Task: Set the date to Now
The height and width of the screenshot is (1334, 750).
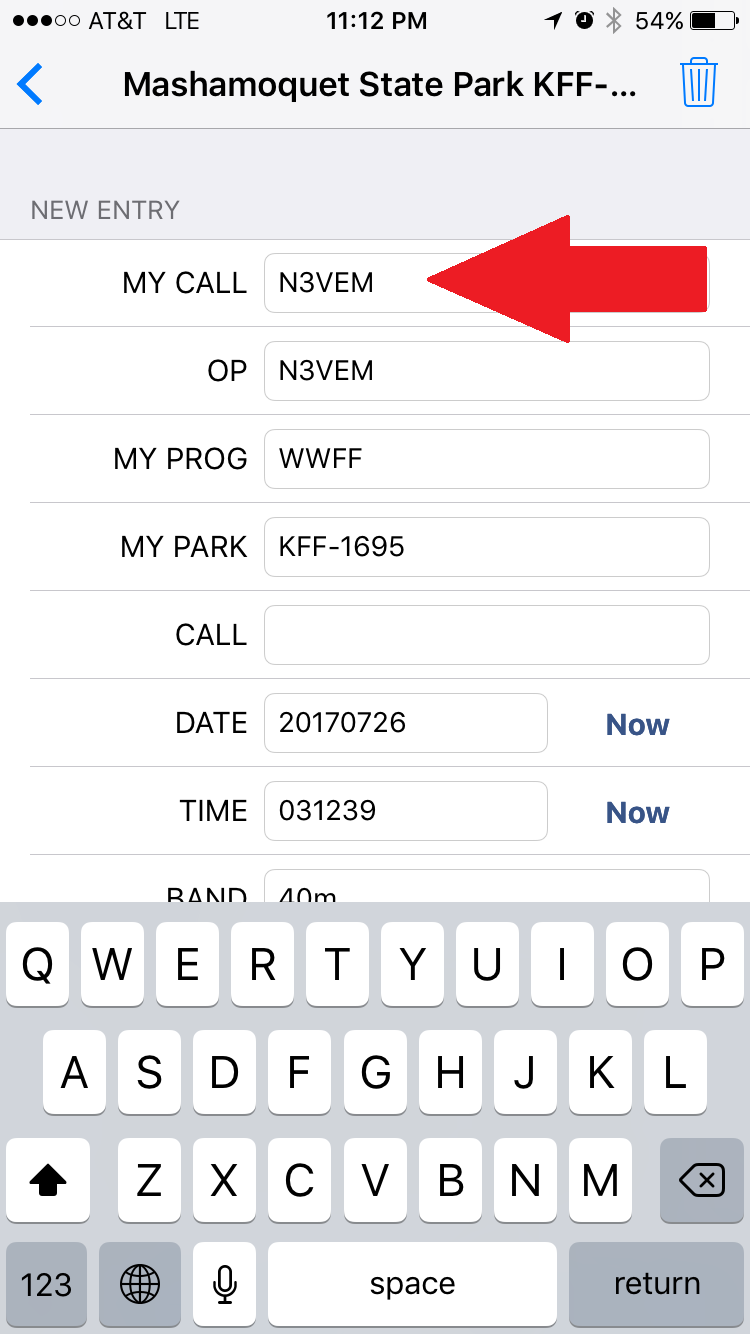Action: tap(638, 724)
